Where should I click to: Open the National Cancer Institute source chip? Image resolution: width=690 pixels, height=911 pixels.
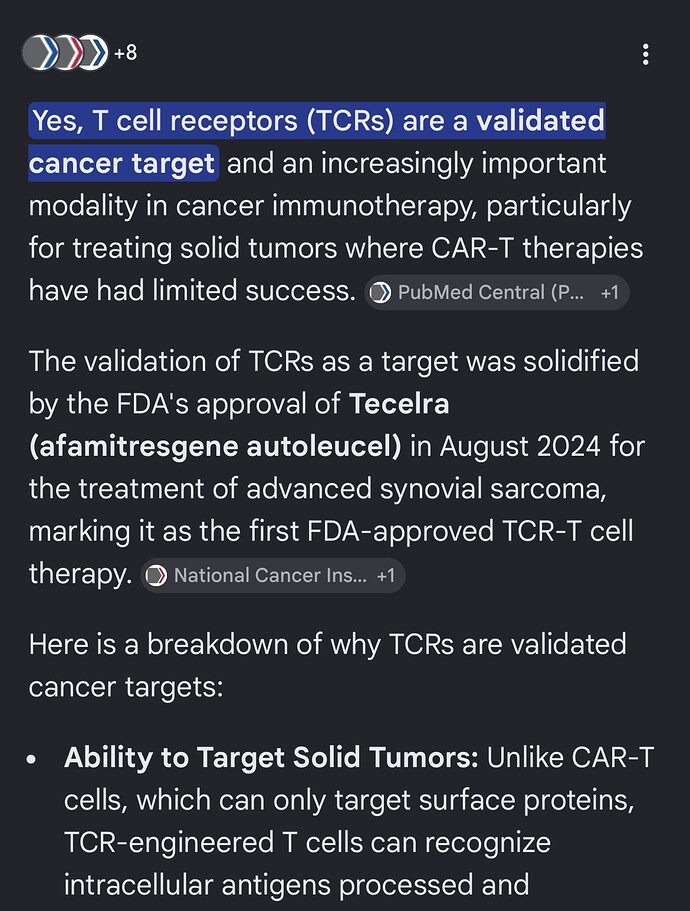(x=273, y=576)
